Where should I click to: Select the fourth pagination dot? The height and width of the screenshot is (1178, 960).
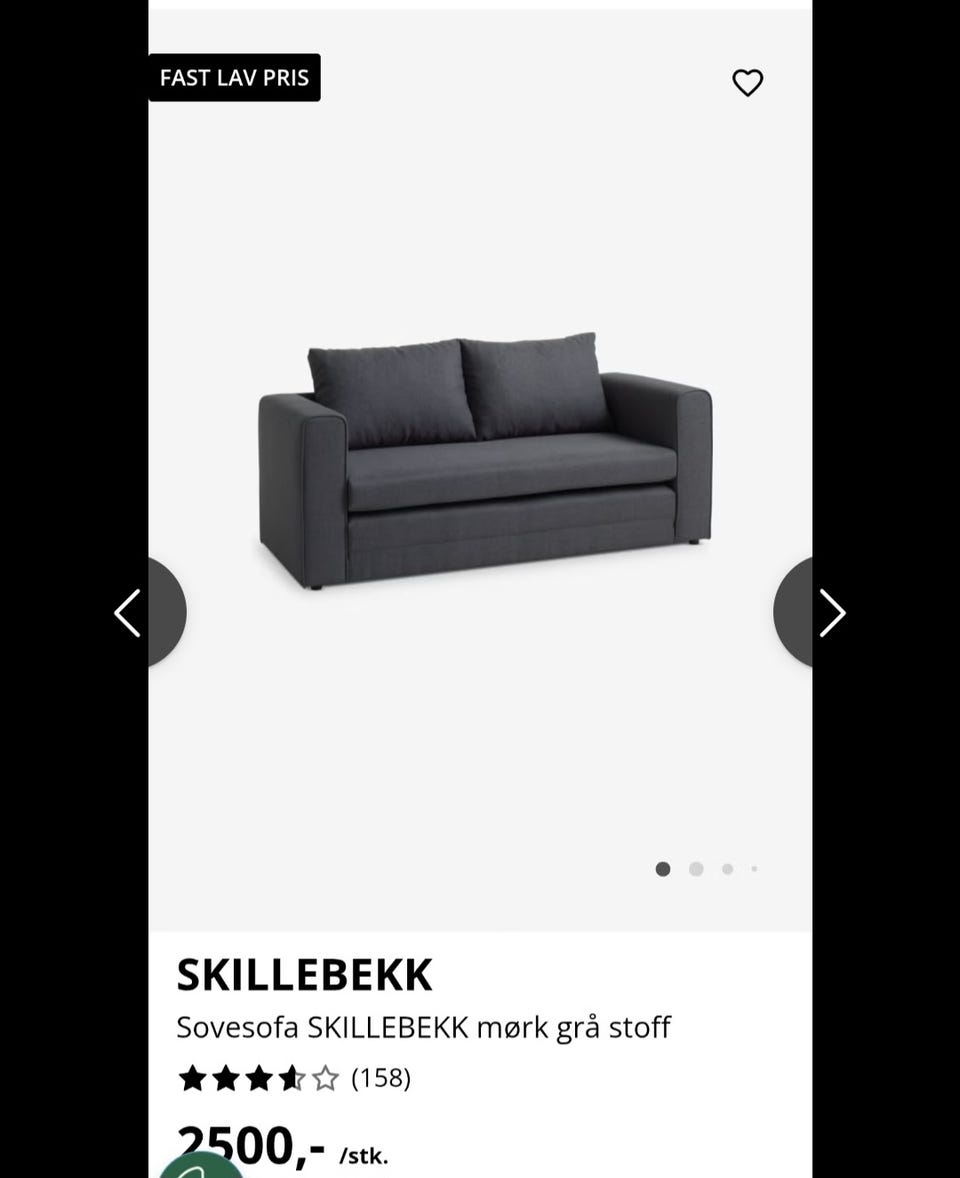tap(754, 869)
